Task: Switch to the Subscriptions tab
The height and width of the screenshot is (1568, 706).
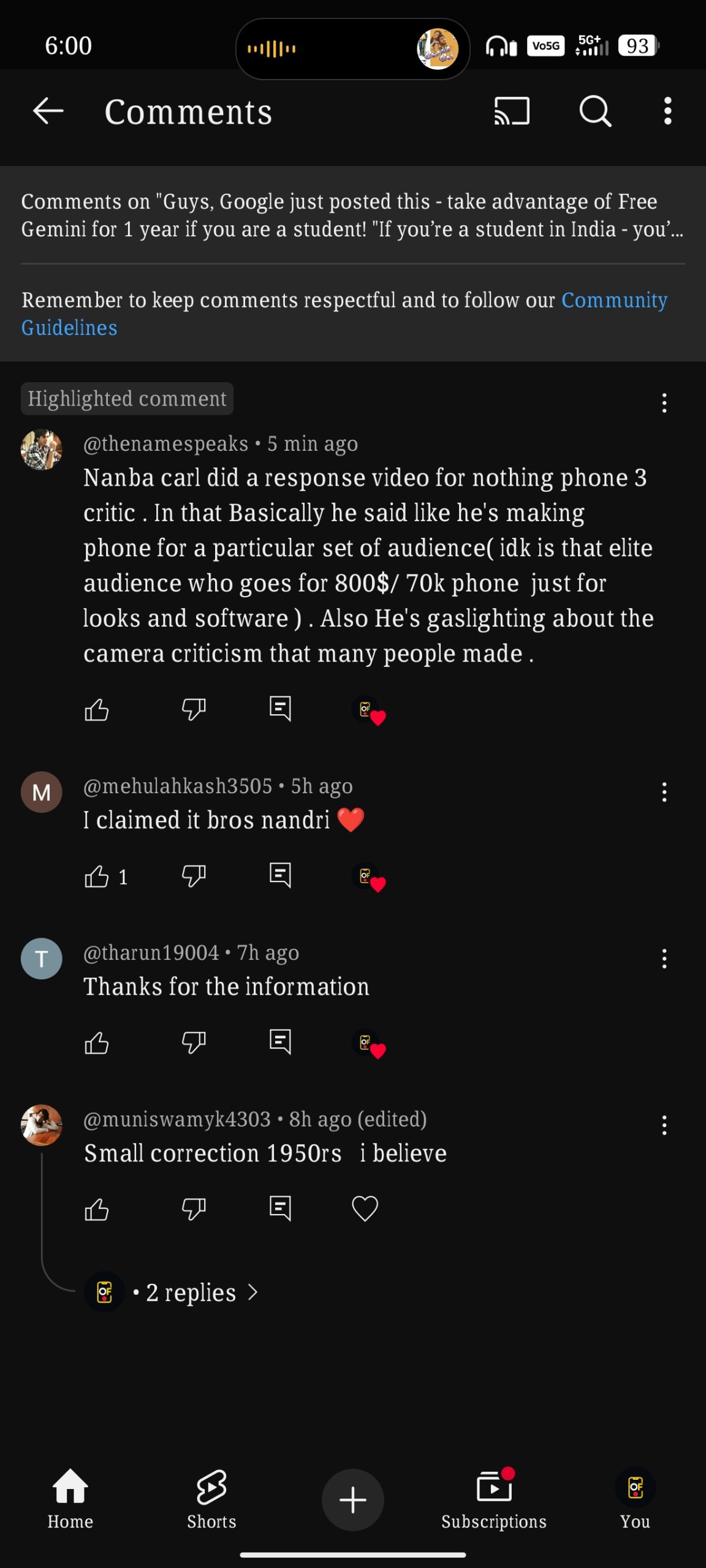Action: tap(494, 1499)
